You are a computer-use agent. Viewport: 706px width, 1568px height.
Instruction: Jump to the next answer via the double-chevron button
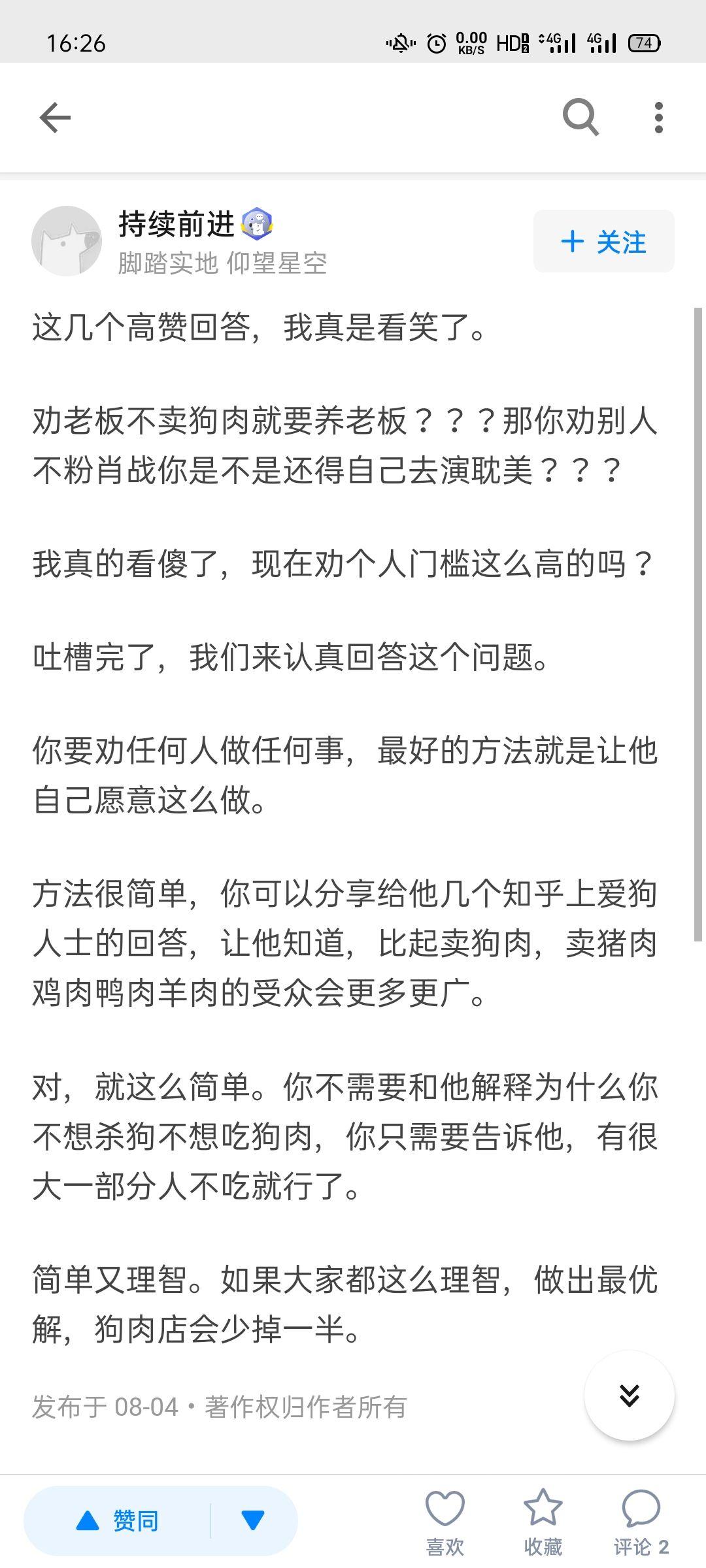tap(629, 1396)
